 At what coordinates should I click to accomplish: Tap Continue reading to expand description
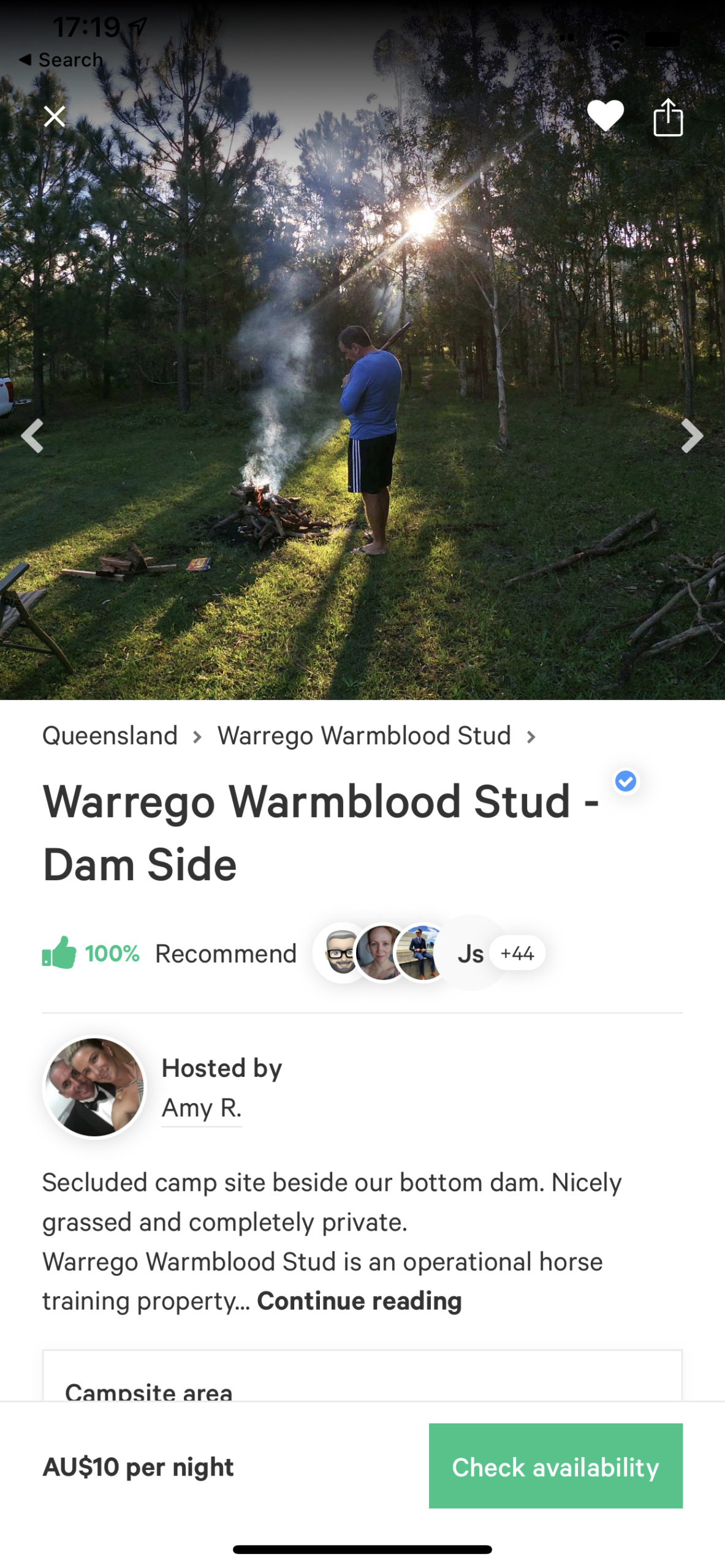[x=359, y=1301]
